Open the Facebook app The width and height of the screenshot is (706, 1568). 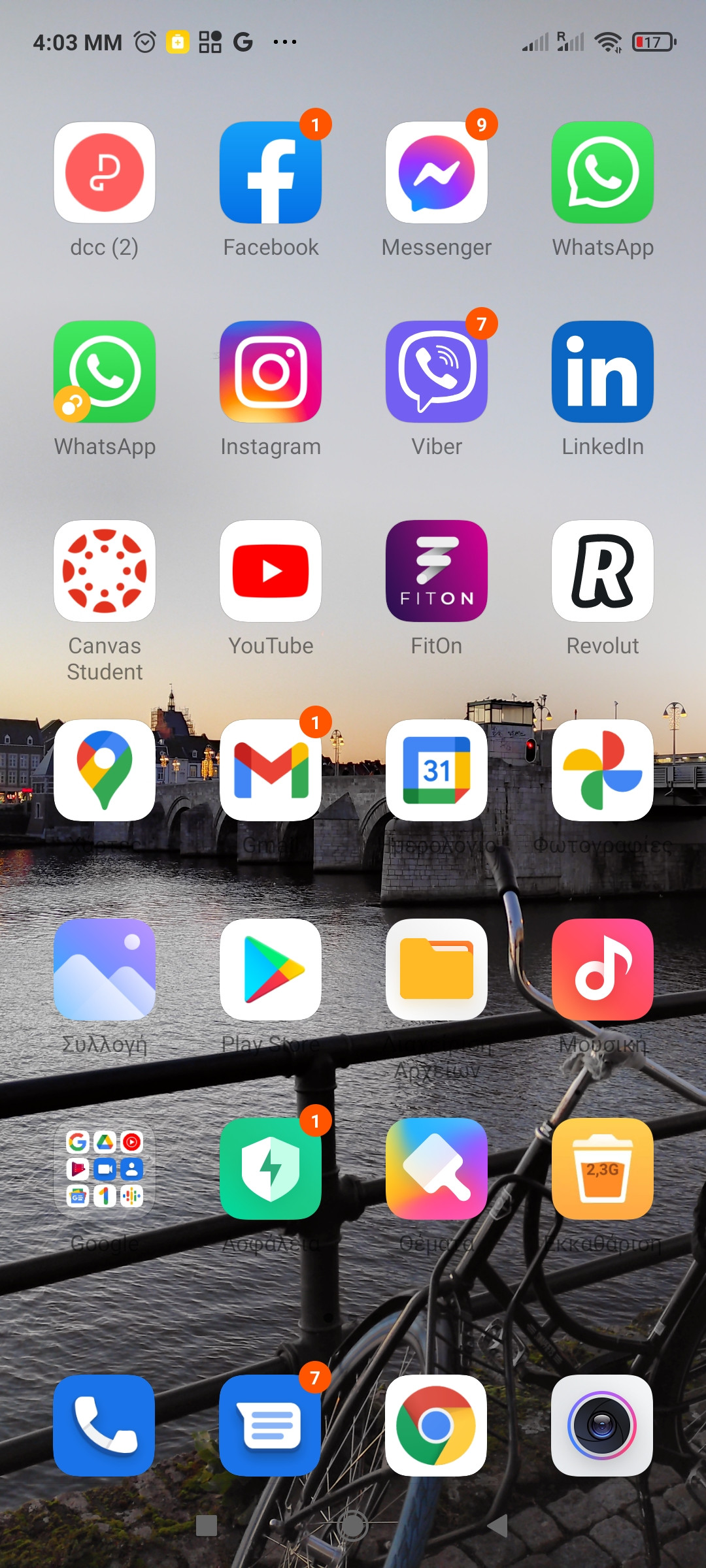(x=271, y=173)
